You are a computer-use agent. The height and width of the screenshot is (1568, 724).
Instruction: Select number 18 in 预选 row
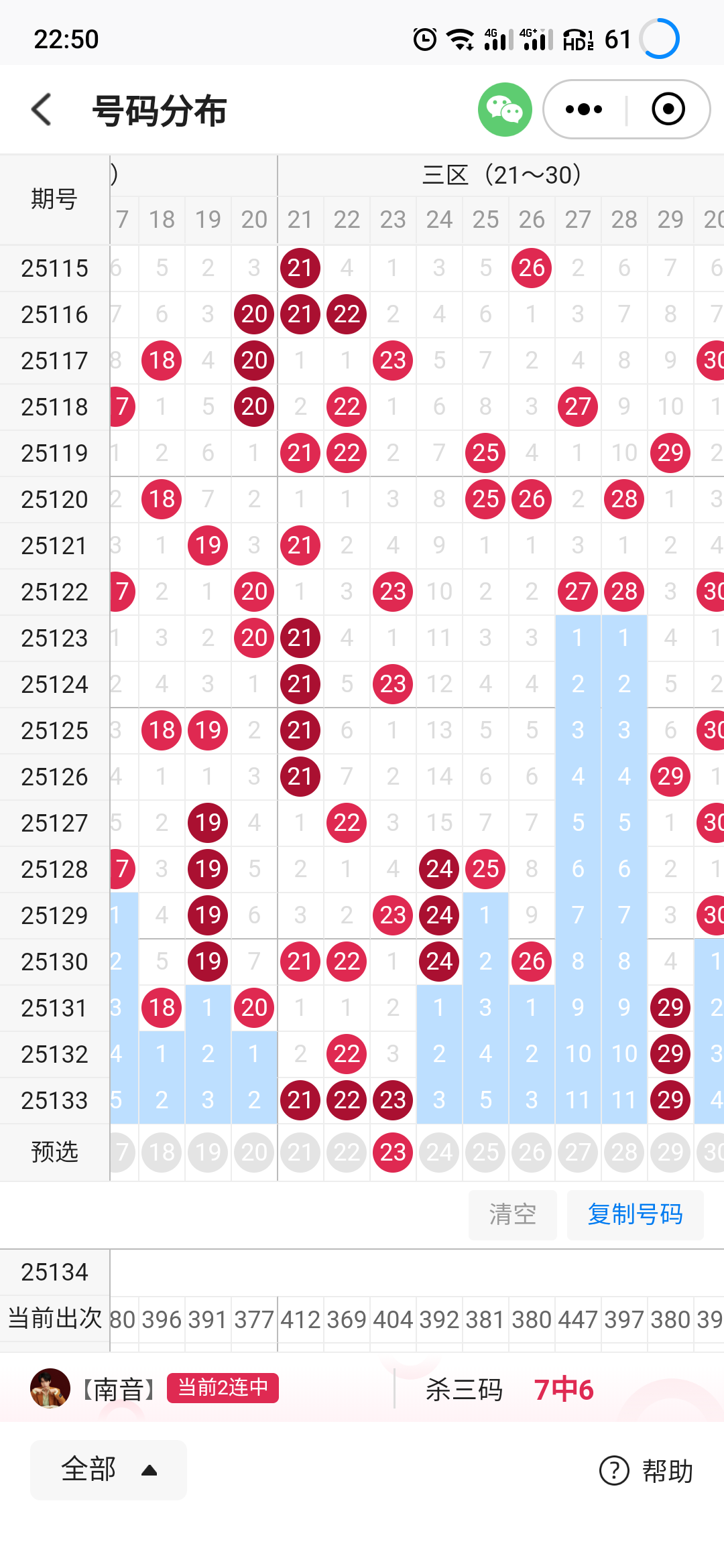pyautogui.click(x=162, y=1152)
